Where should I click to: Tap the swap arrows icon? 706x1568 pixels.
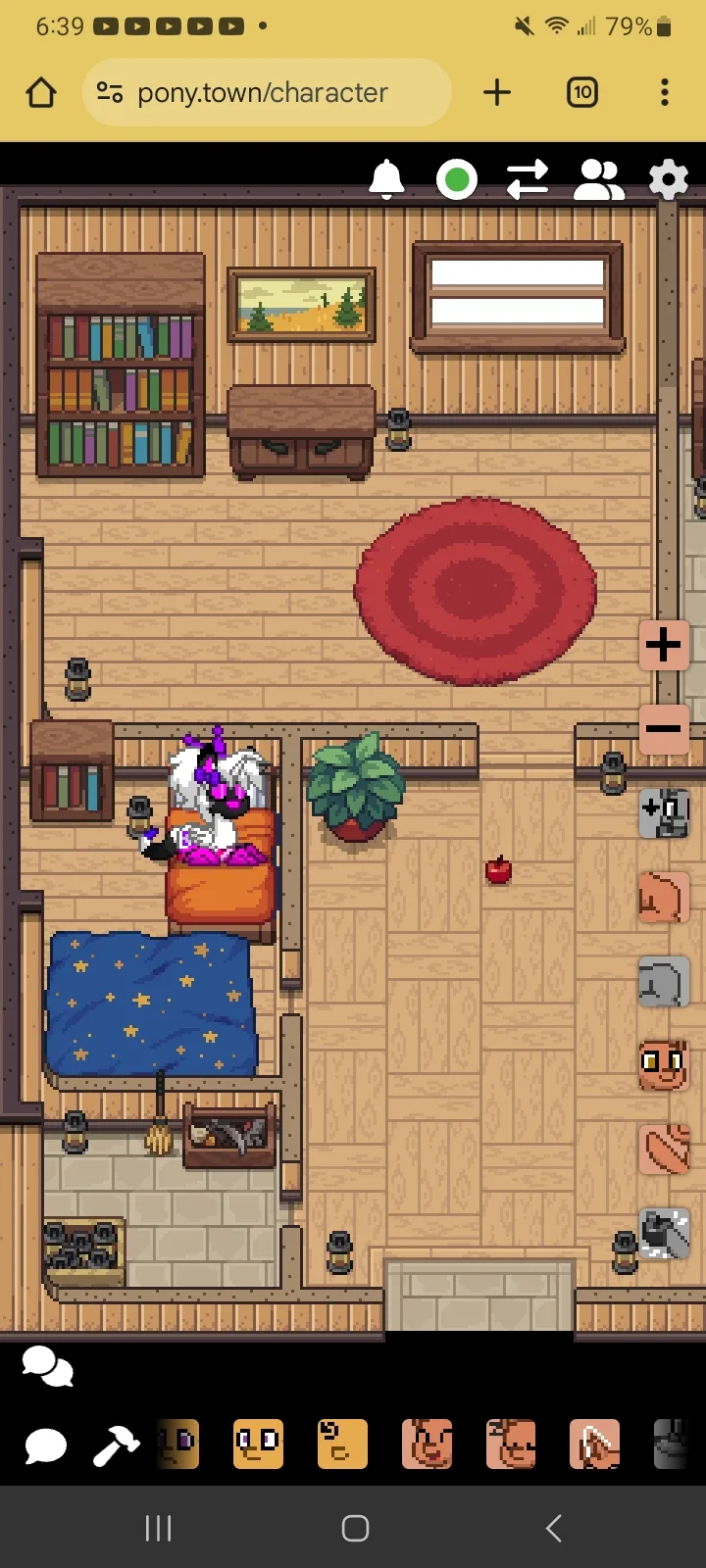(x=527, y=179)
